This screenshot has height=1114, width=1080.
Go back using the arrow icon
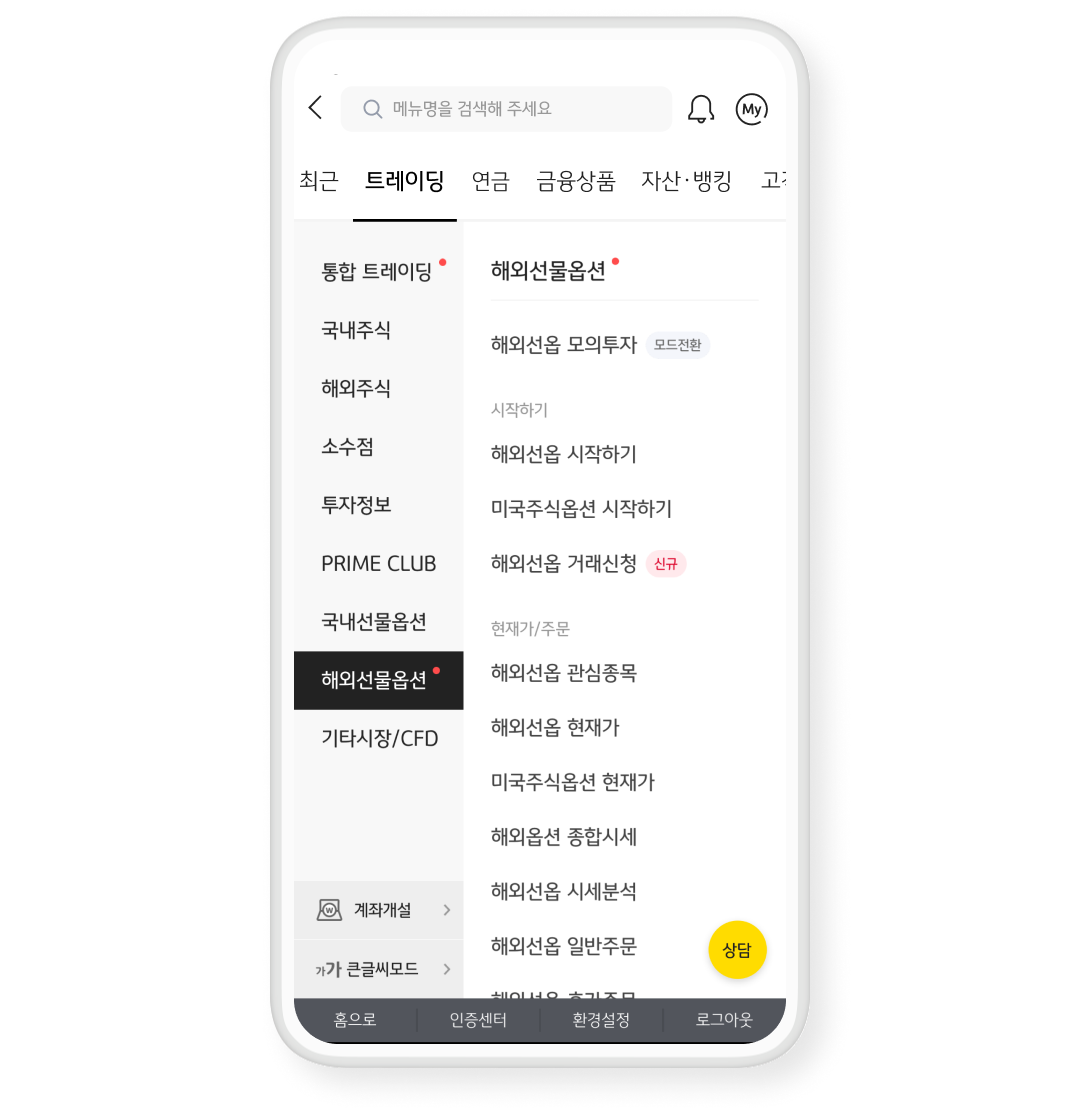tap(316, 108)
